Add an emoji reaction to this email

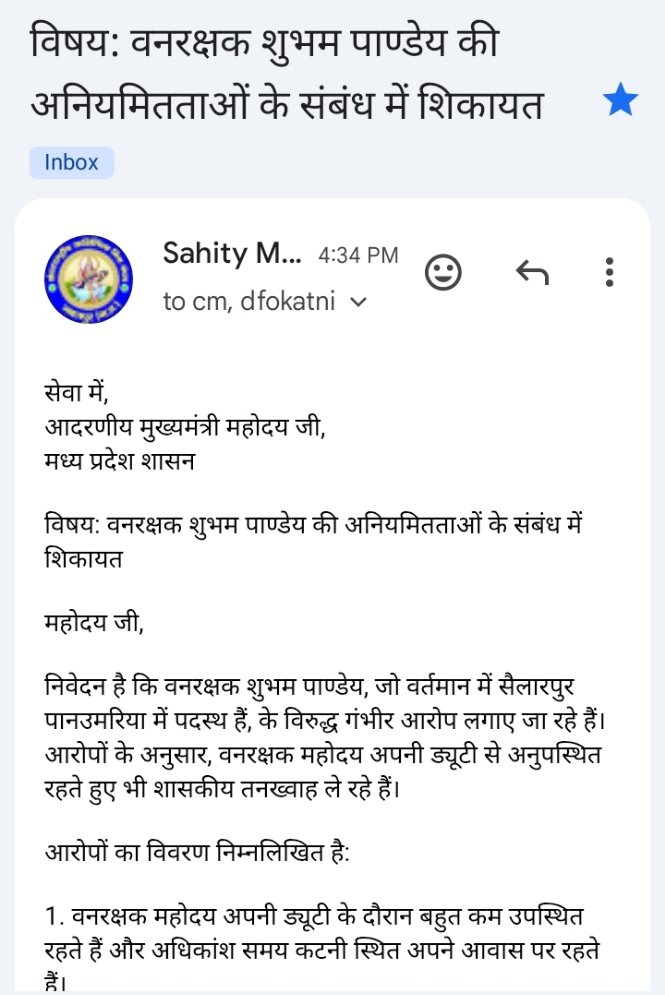pos(444,272)
